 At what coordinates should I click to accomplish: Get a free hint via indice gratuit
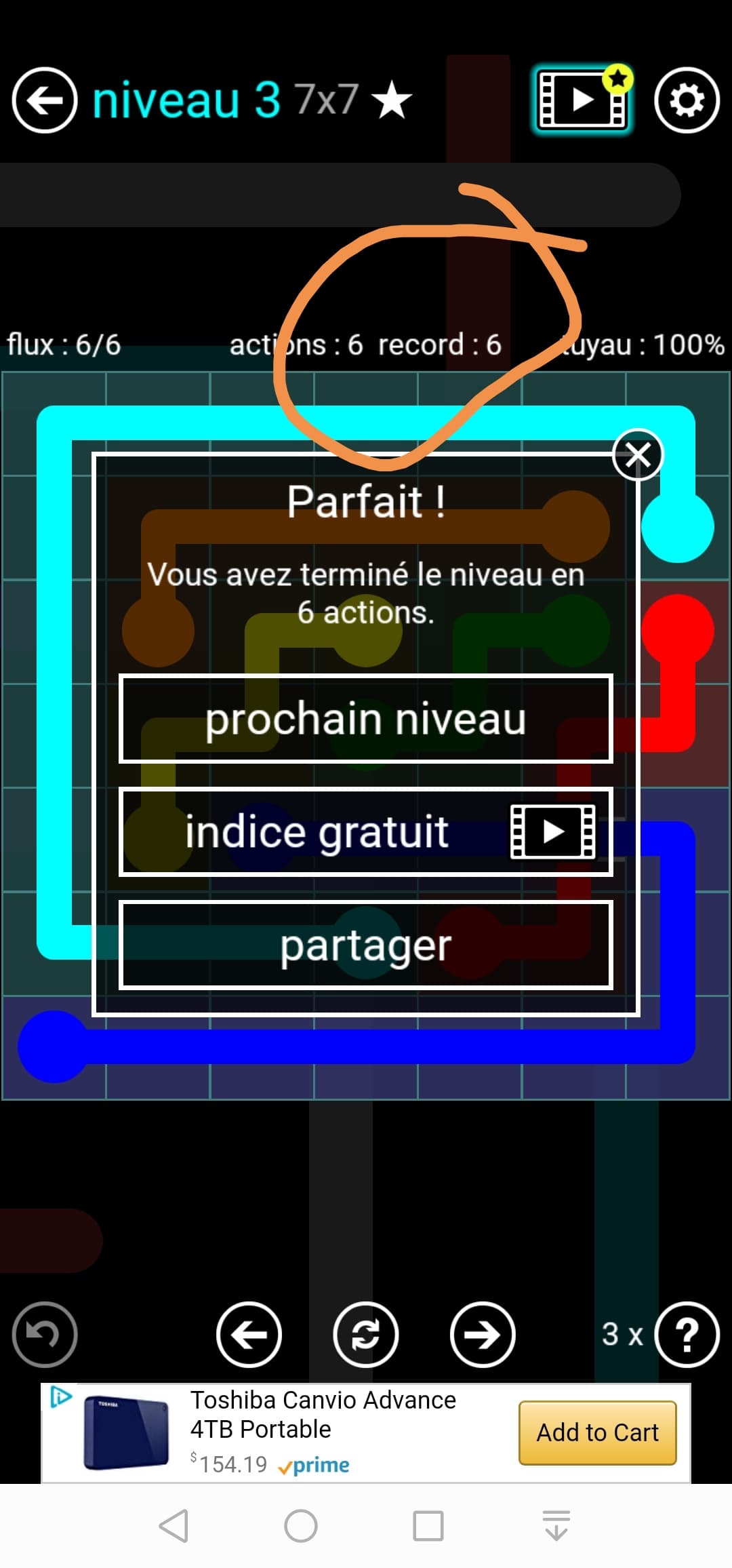(366, 832)
